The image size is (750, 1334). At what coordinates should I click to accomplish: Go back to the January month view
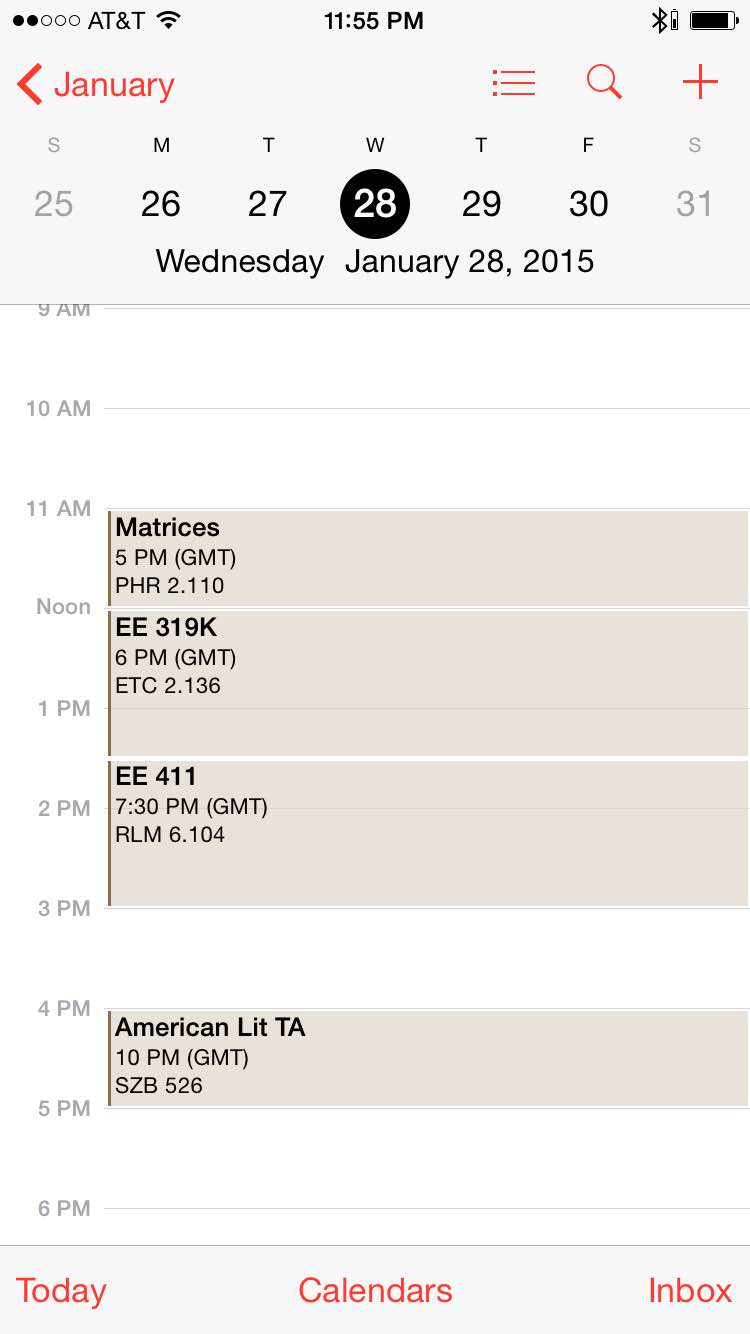[x=96, y=85]
